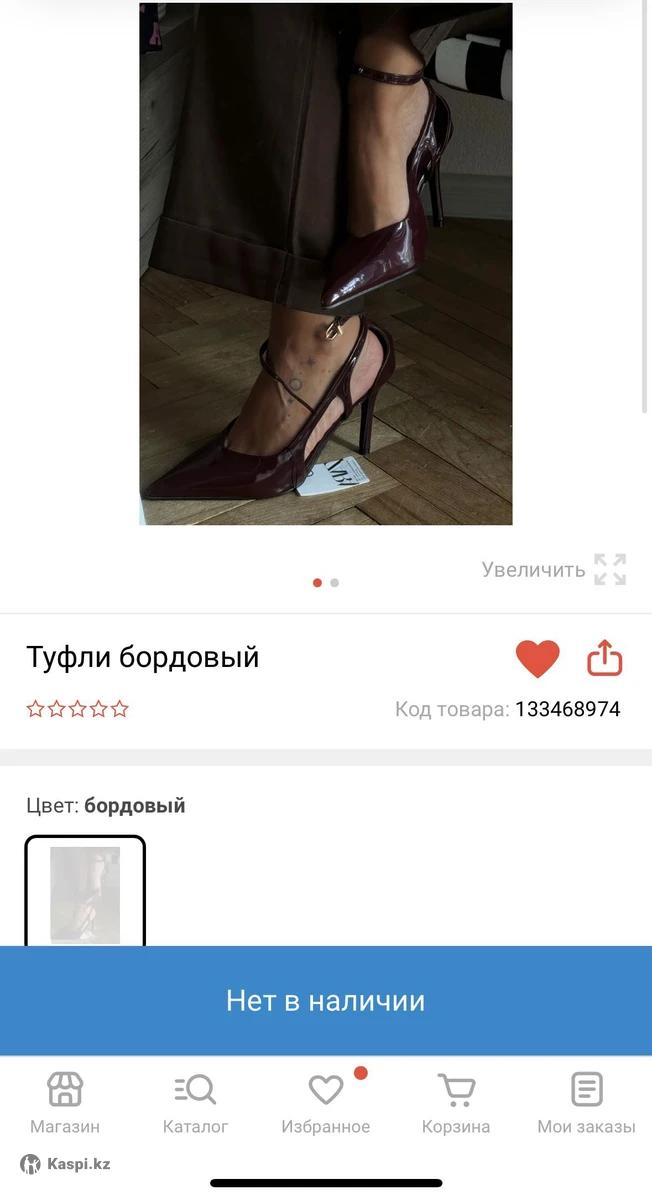Open the Каталог tab

click(195, 1103)
